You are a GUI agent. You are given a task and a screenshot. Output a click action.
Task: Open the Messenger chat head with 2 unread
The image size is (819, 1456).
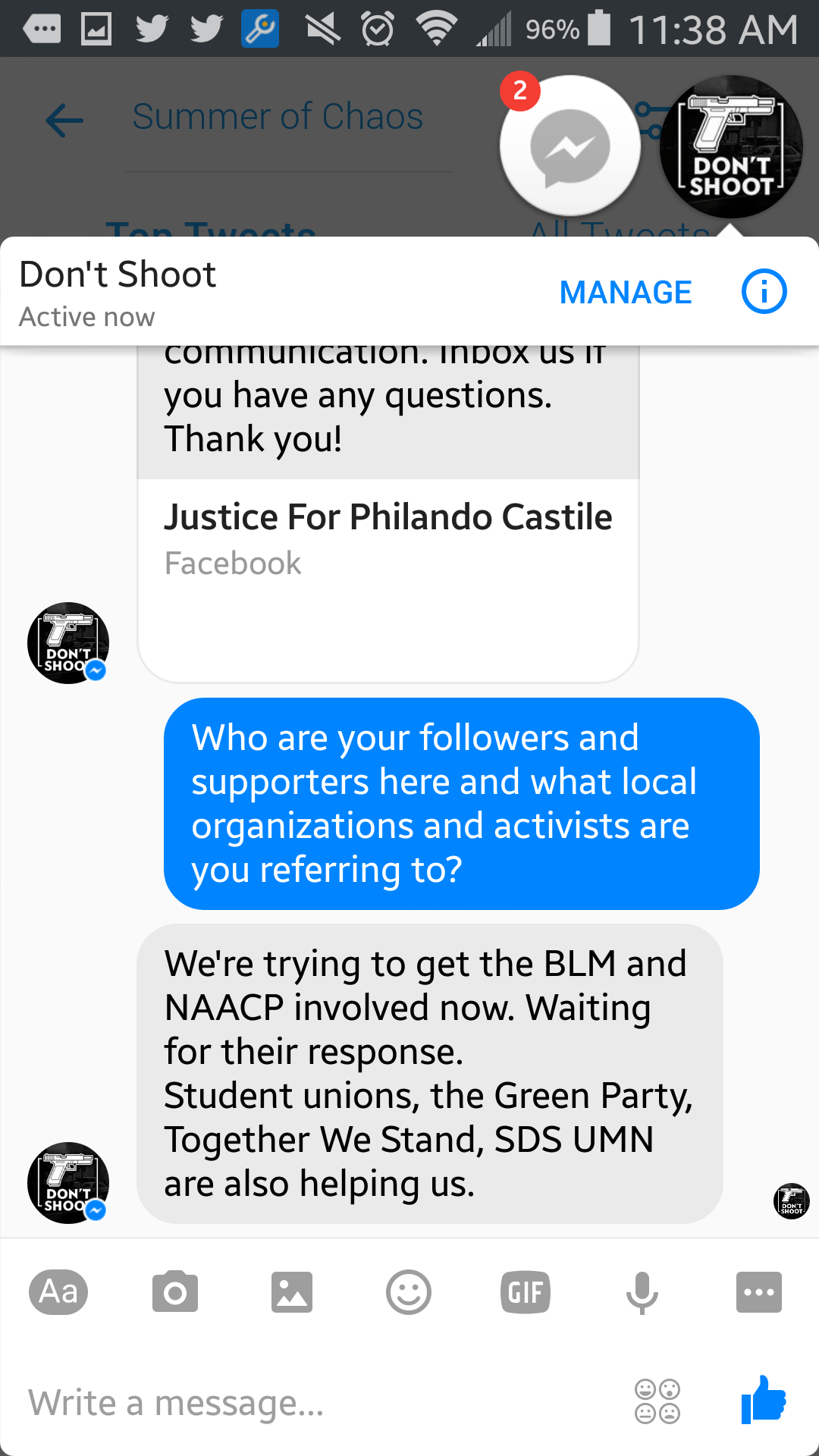click(570, 146)
